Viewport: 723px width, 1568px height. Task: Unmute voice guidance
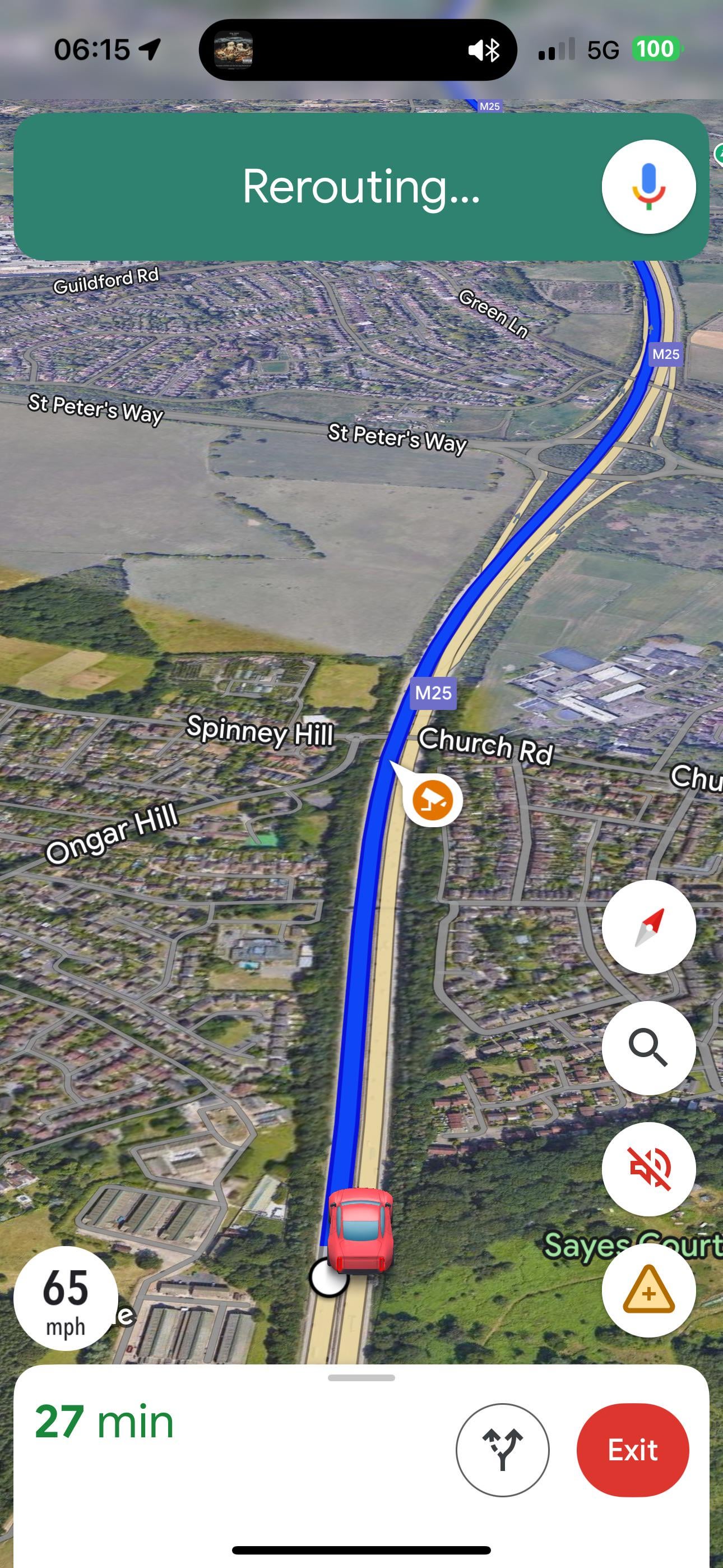[x=648, y=1169]
